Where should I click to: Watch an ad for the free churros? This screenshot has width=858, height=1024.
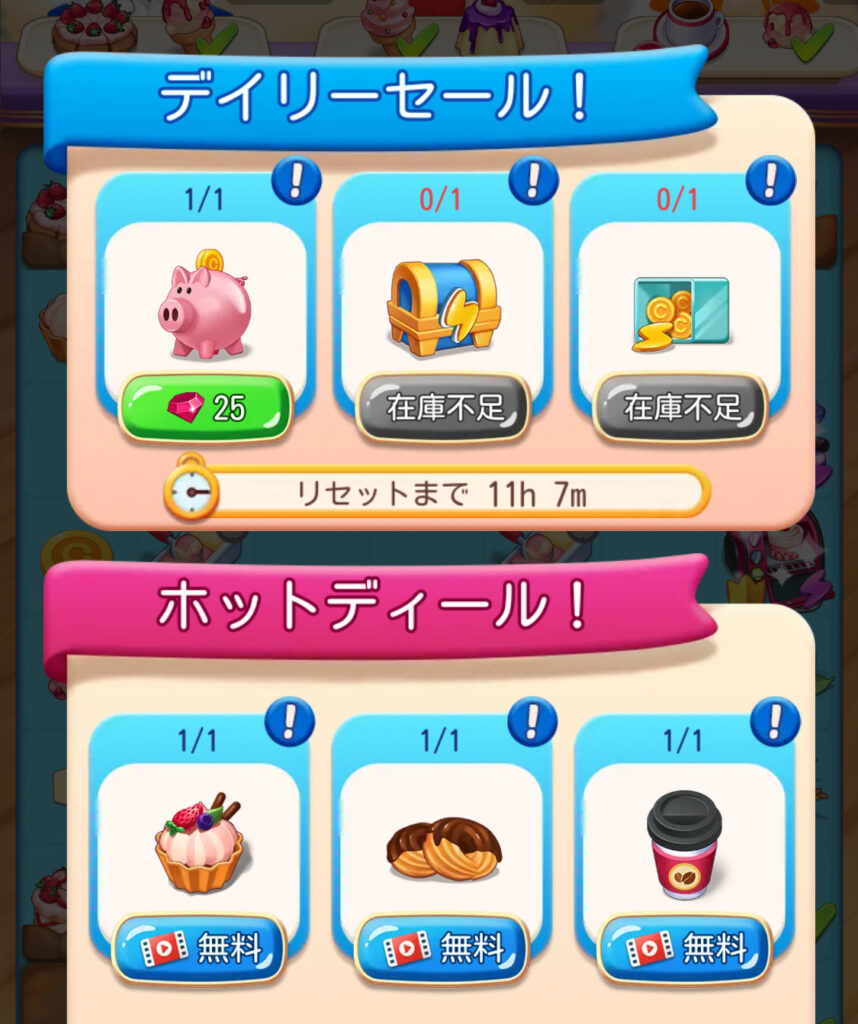442,946
